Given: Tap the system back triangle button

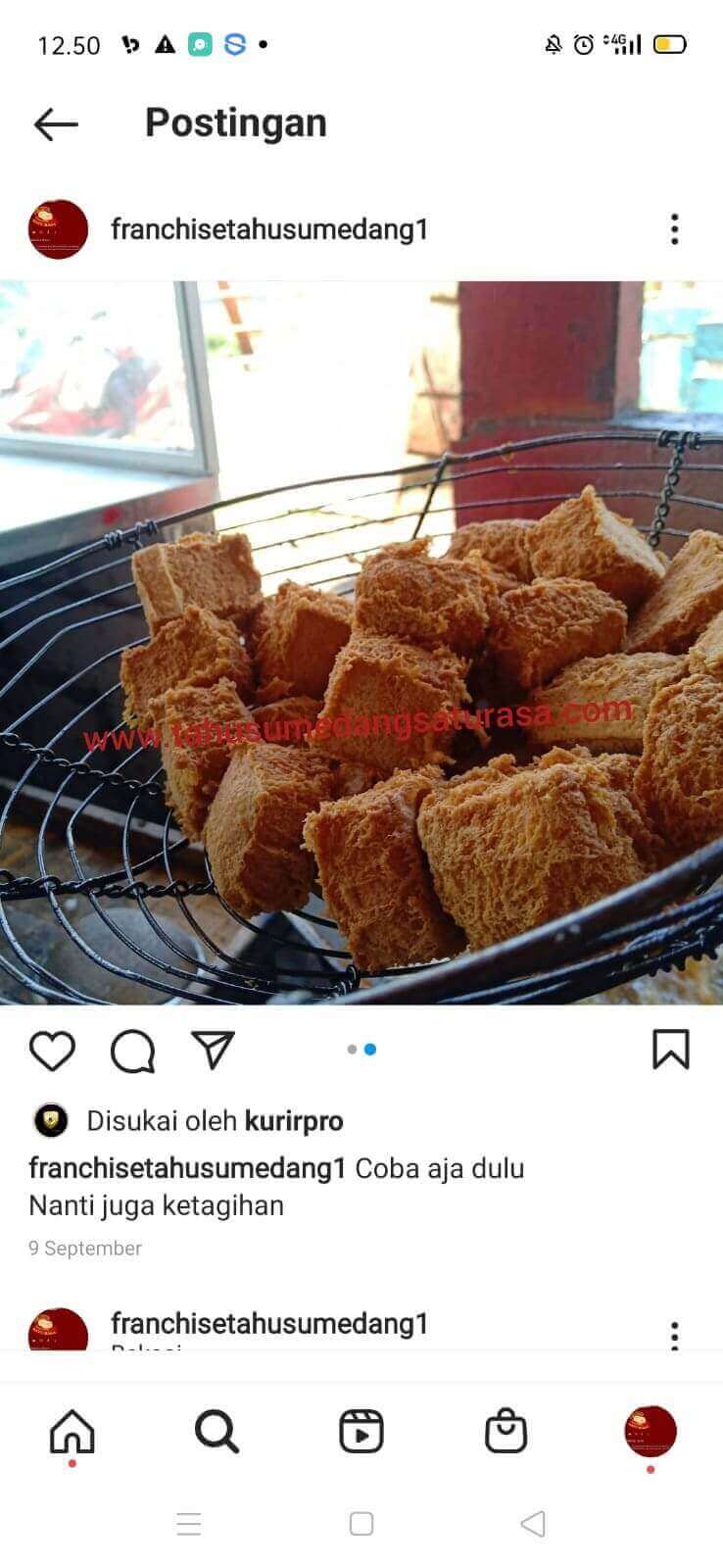Looking at the screenshot, I should pos(533,1524).
